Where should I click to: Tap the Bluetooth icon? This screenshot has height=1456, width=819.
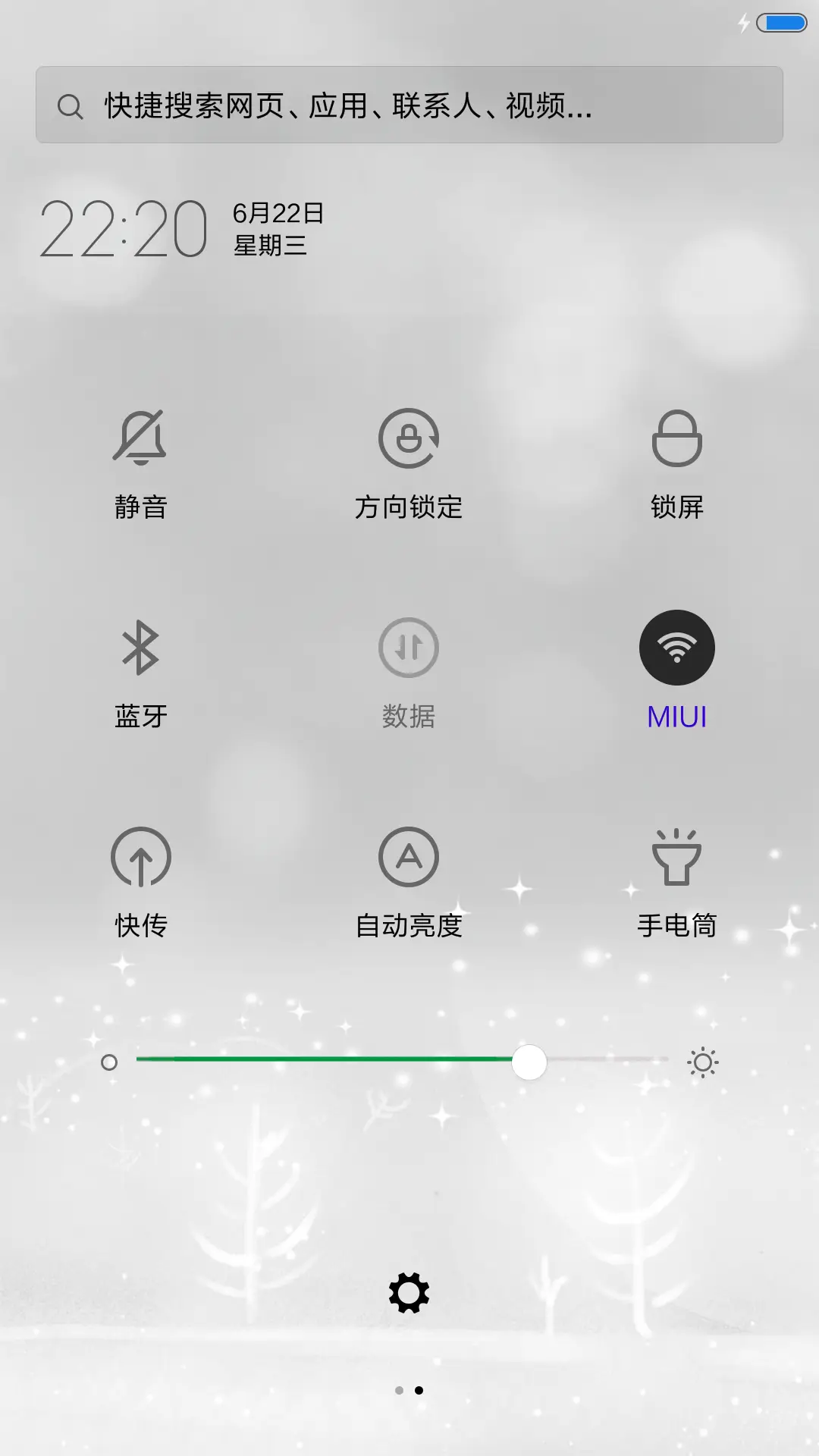click(141, 648)
